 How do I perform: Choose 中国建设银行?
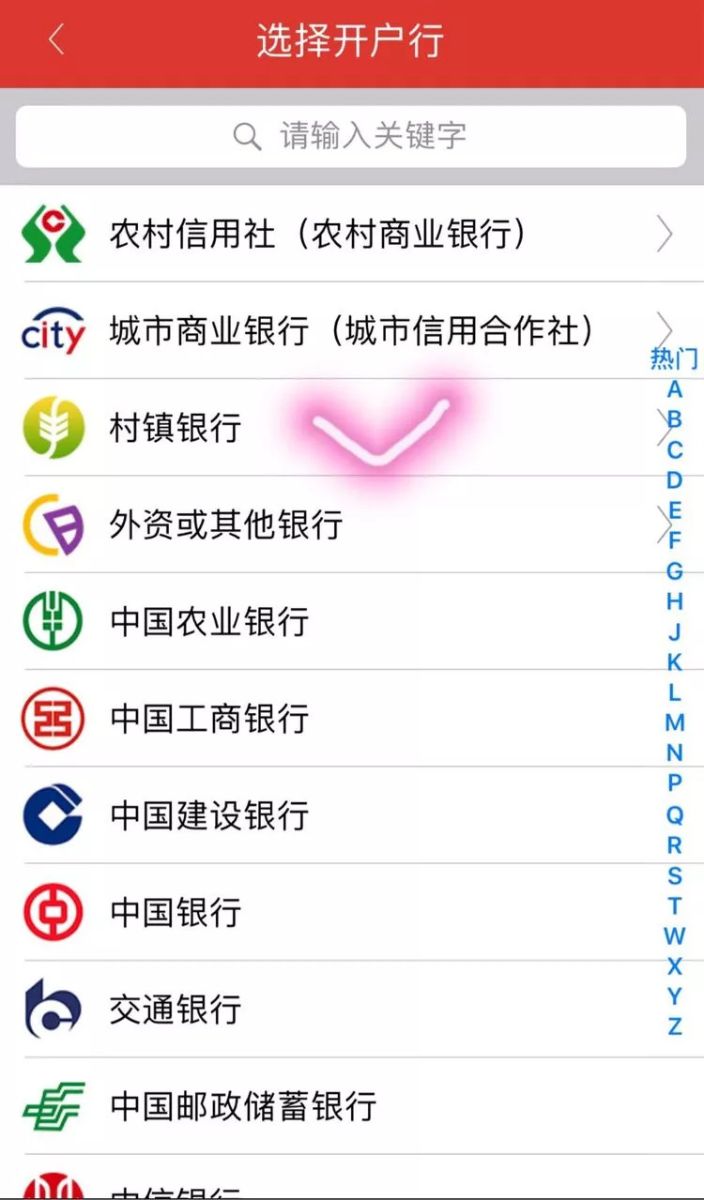click(x=210, y=815)
